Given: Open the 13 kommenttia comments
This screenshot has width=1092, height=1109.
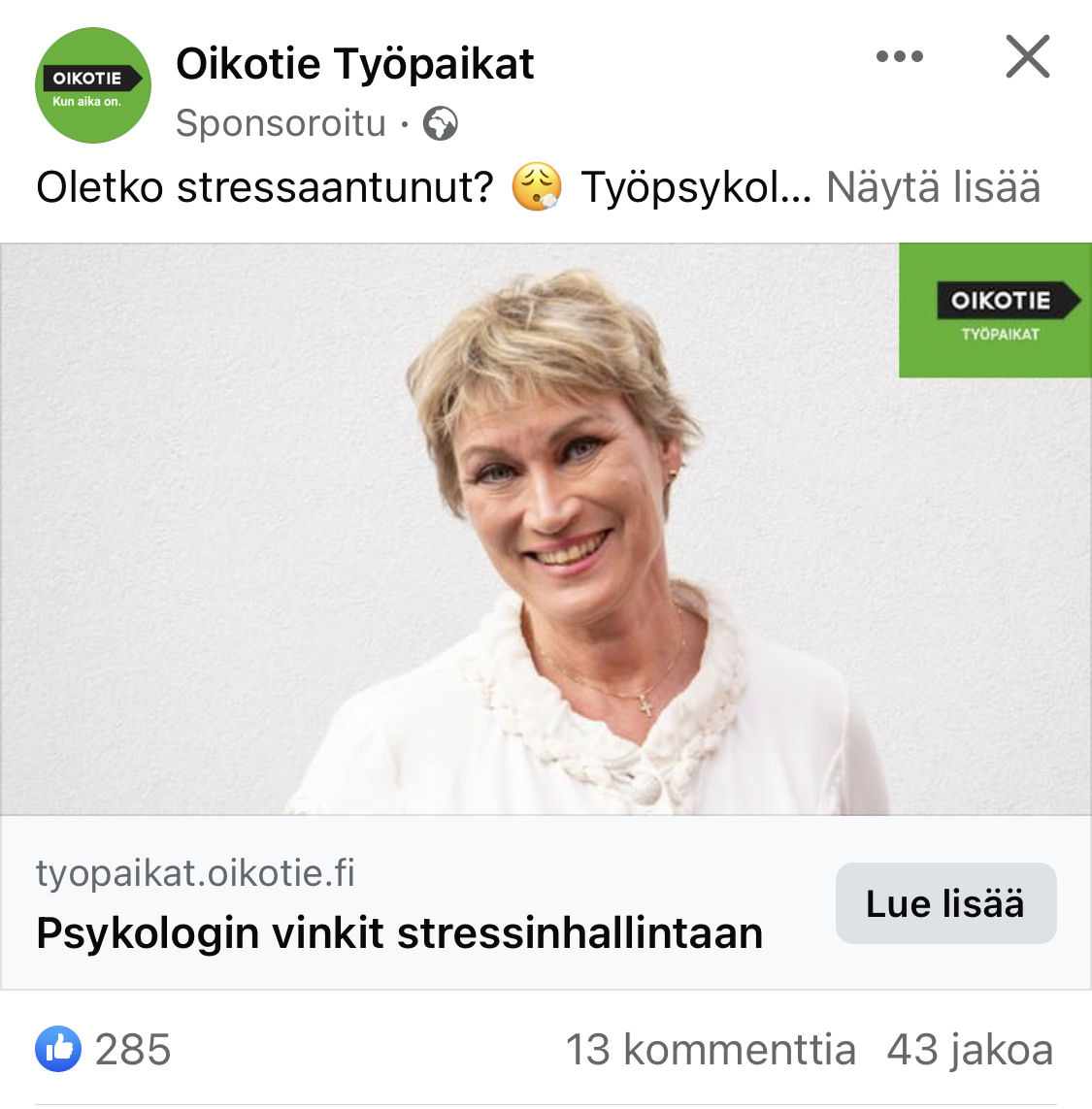Looking at the screenshot, I should pyautogui.click(x=711, y=1050).
